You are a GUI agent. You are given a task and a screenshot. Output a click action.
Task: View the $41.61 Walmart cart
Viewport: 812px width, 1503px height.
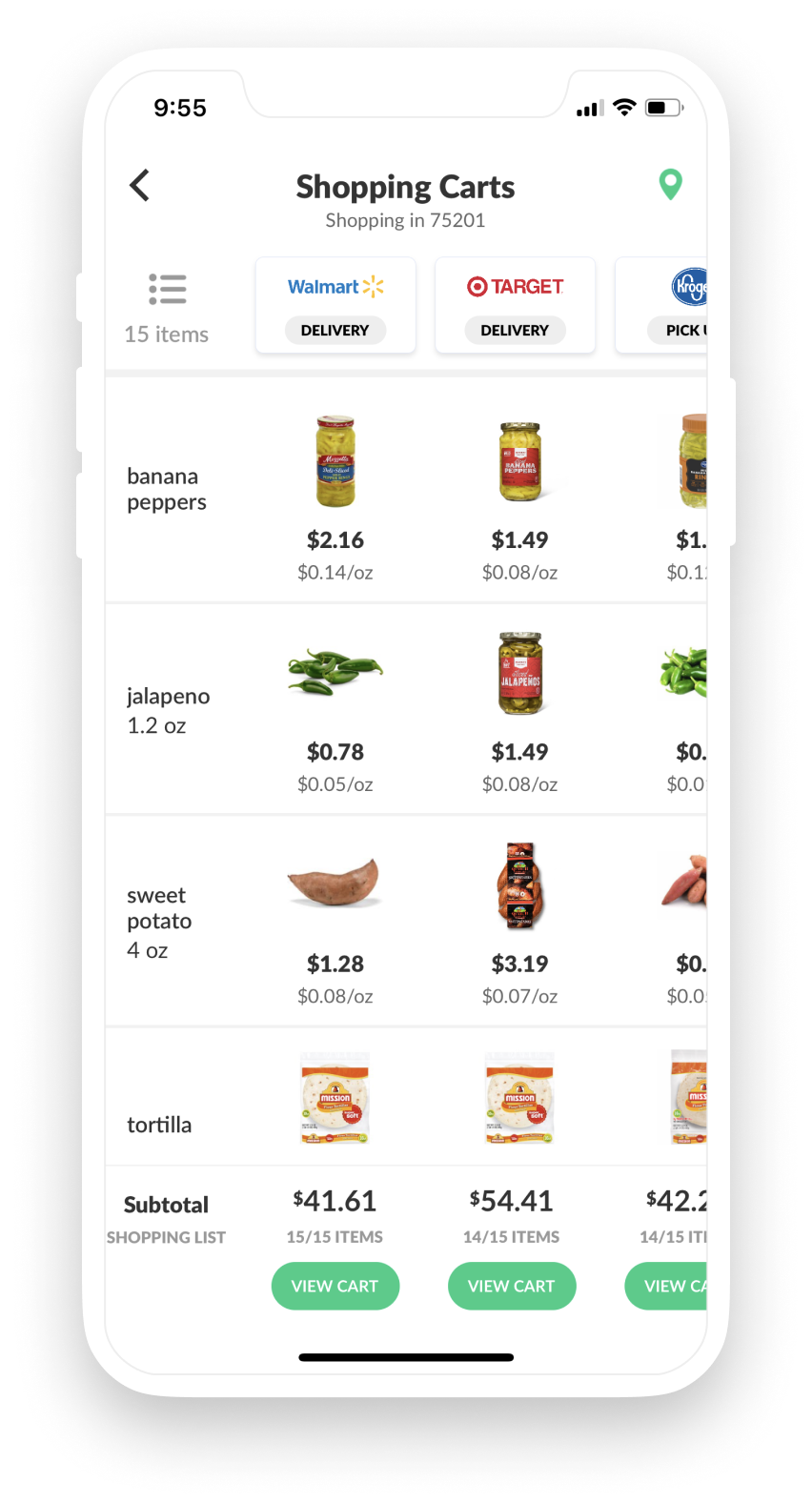[x=335, y=1286]
